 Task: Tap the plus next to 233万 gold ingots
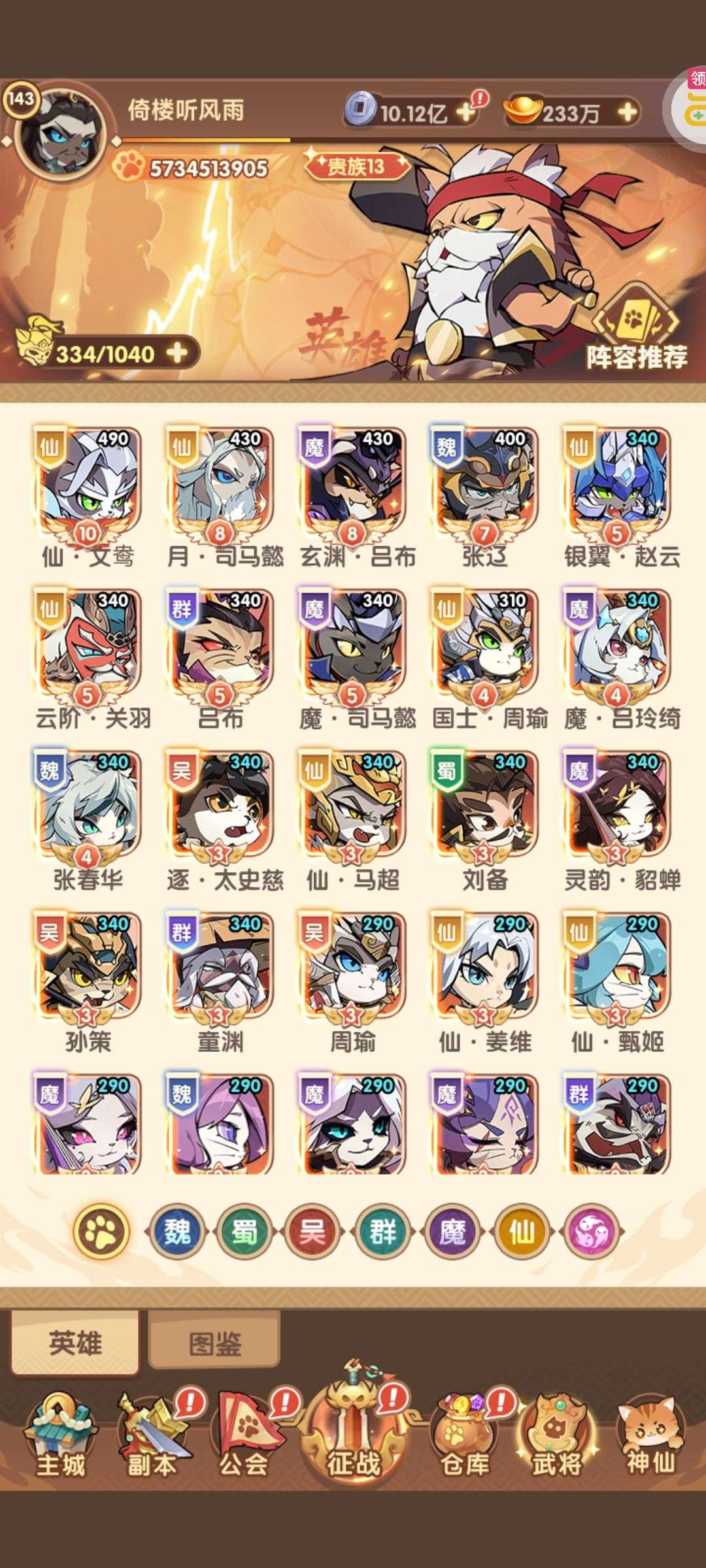[x=627, y=112]
